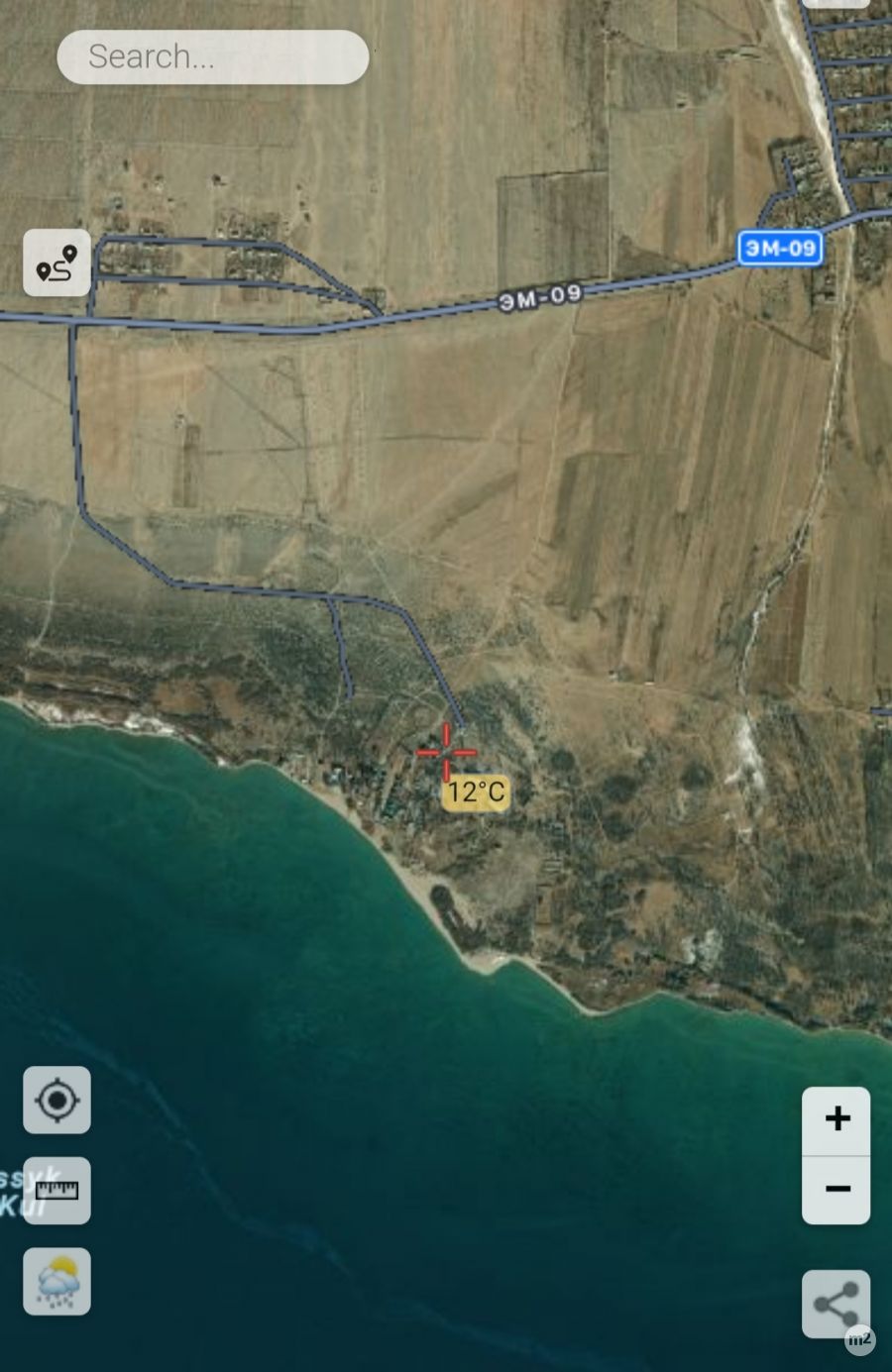Viewport: 892px width, 1372px height.
Task: Center map on my location
Action: coord(56,1100)
